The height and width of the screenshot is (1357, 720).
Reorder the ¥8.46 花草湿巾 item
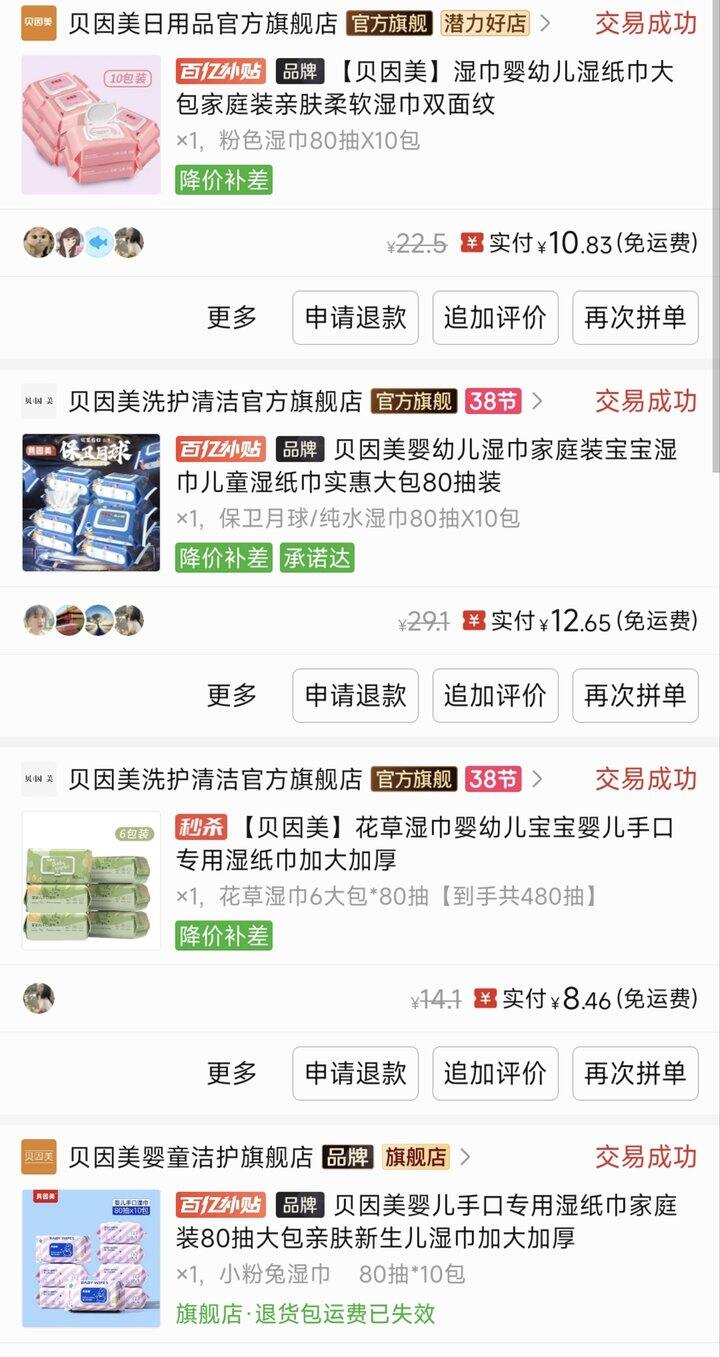[x=635, y=1074]
